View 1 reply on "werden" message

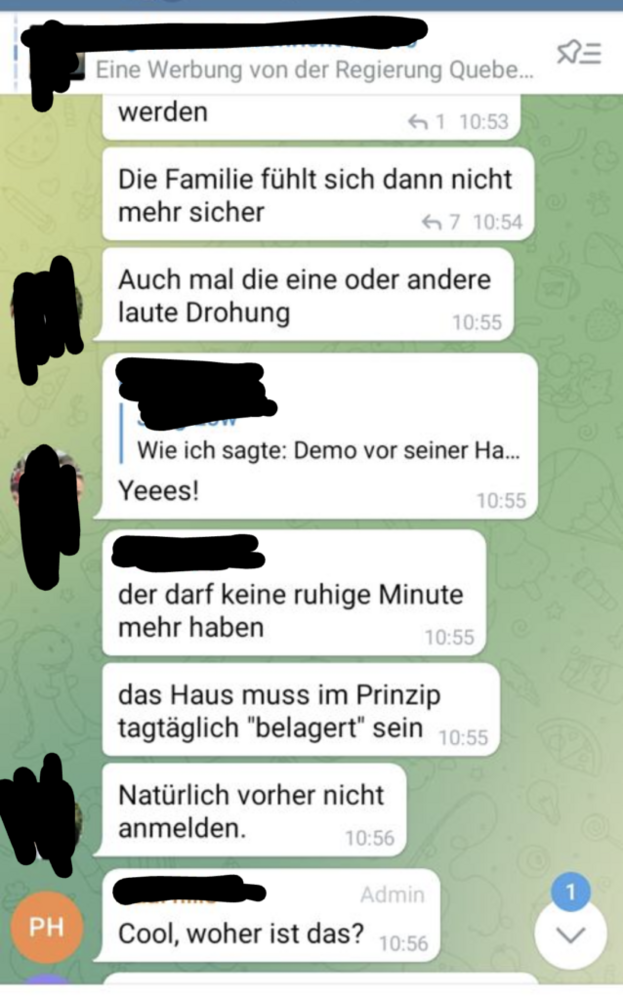(x=431, y=122)
